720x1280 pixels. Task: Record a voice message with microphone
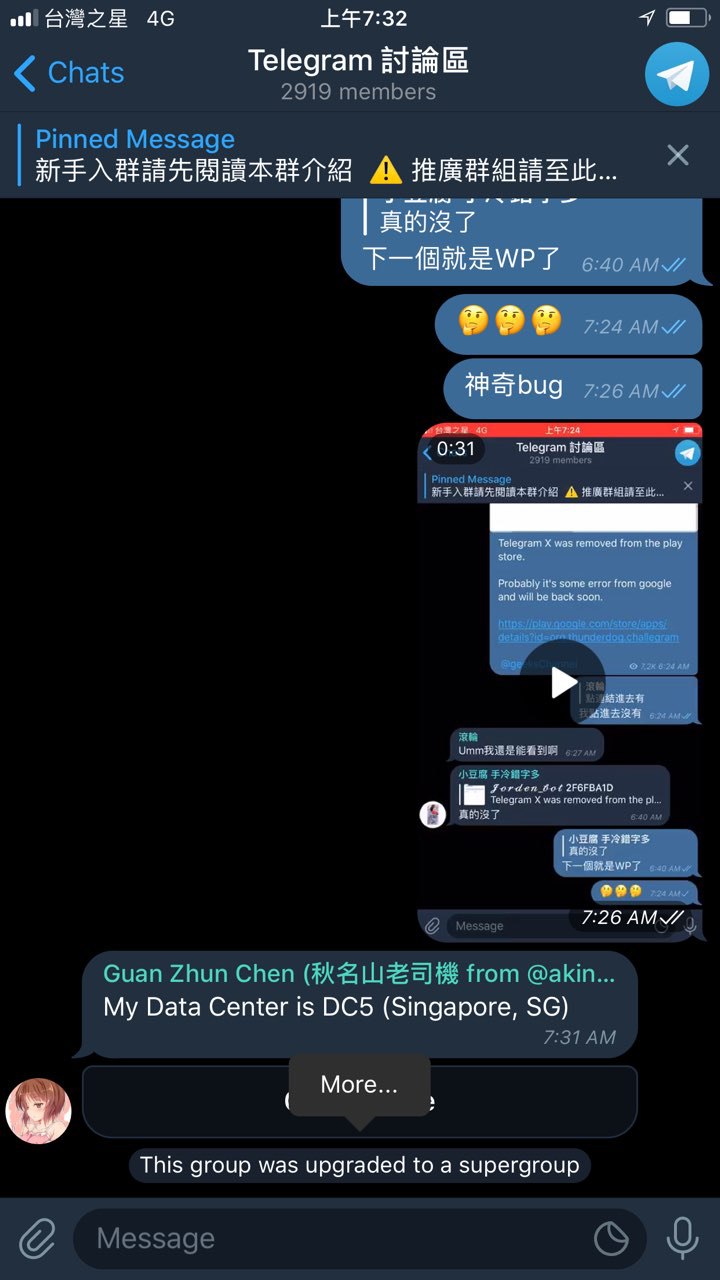(682, 1238)
